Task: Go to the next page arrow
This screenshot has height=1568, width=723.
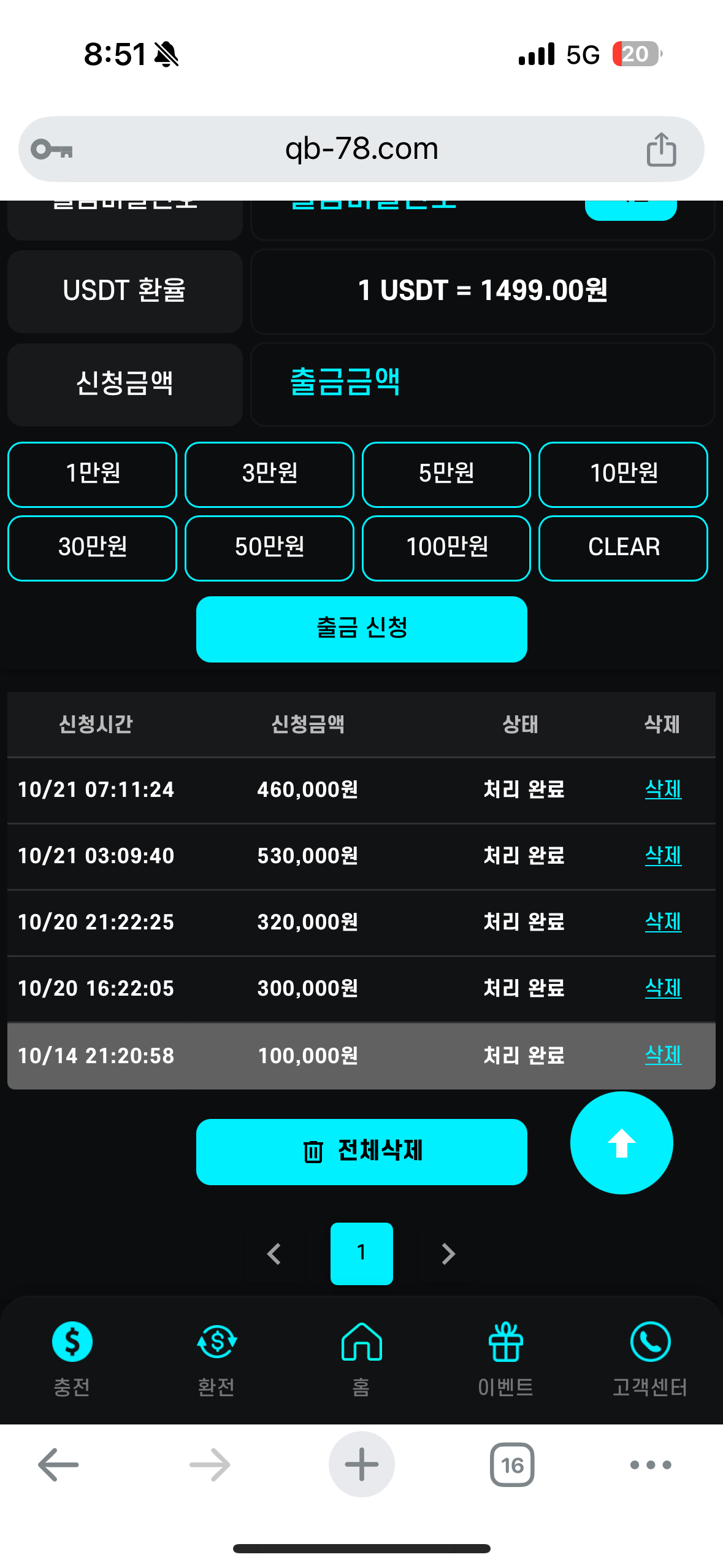Action: [448, 1253]
